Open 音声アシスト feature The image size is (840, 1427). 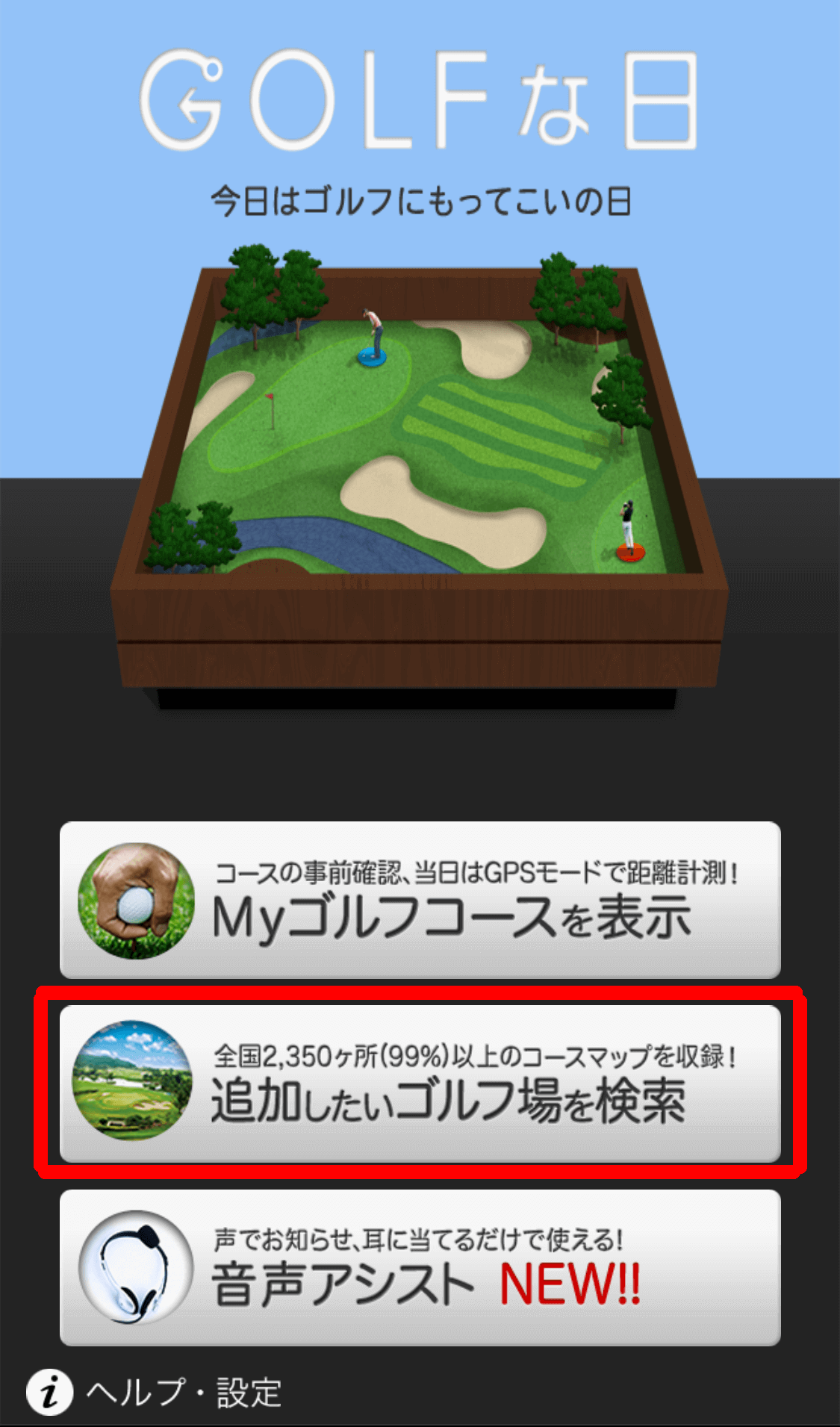tap(420, 1267)
